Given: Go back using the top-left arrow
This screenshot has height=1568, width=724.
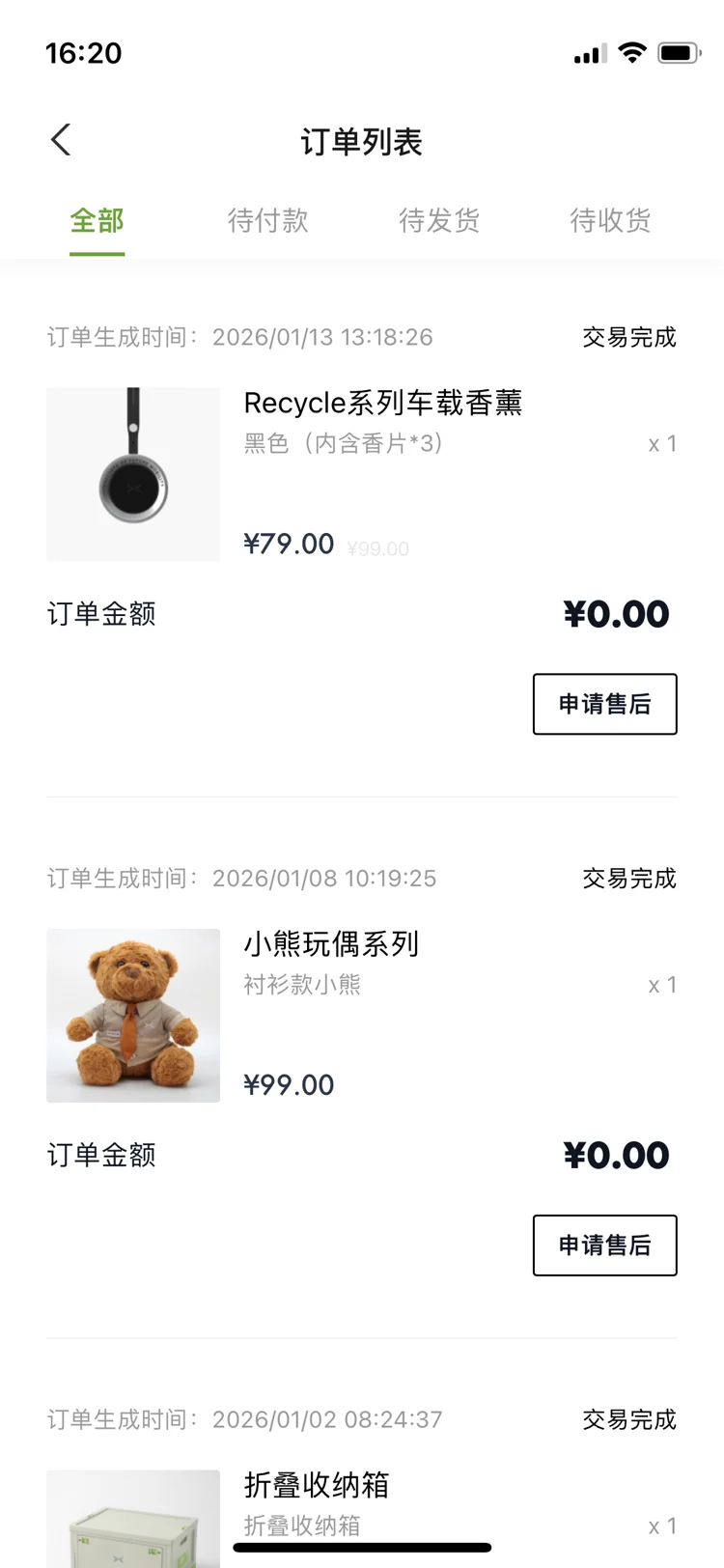Looking at the screenshot, I should coord(61,140).
